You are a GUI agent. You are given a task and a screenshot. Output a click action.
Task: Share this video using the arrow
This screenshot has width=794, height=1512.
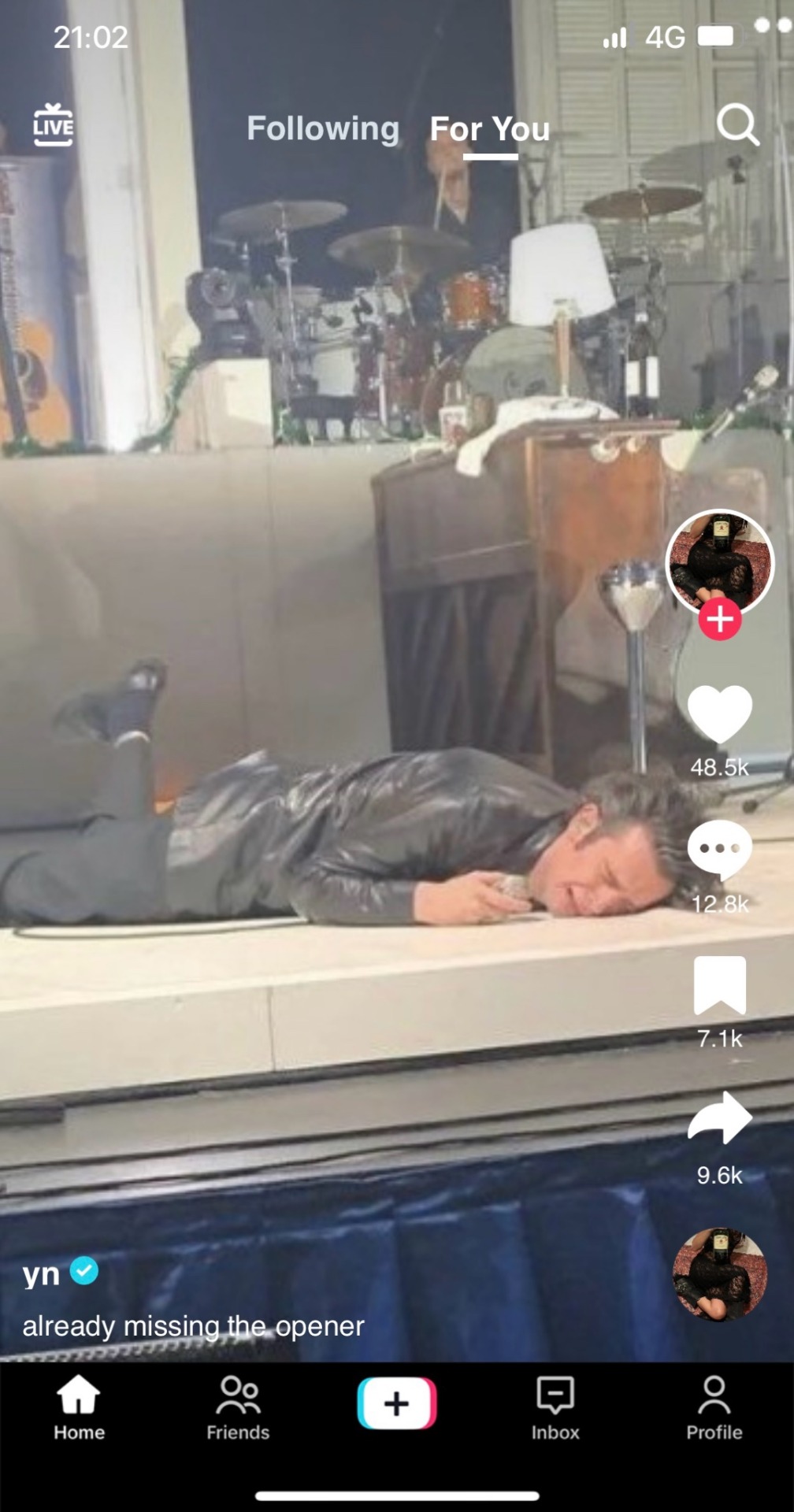[x=719, y=1119]
